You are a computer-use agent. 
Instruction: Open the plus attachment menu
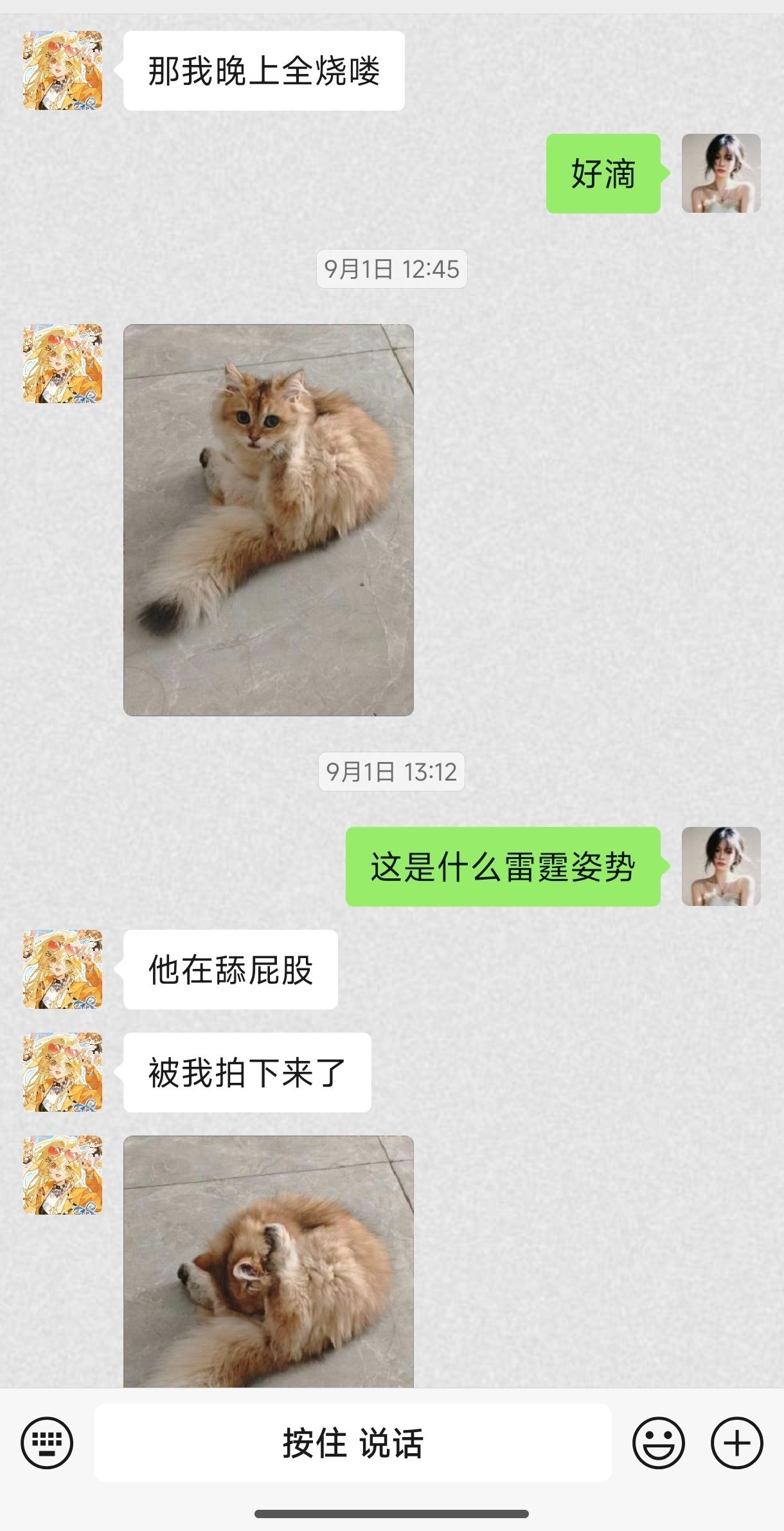pyautogui.click(x=737, y=1443)
